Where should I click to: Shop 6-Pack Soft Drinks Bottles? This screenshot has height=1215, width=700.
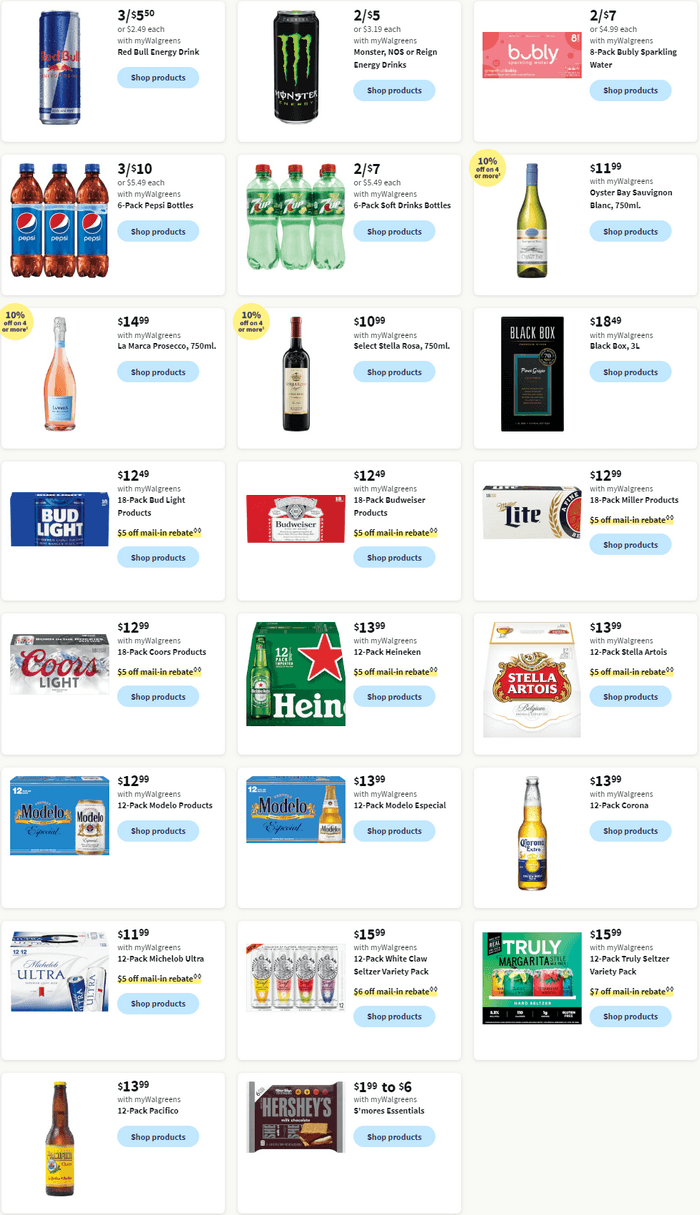pos(394,232)
